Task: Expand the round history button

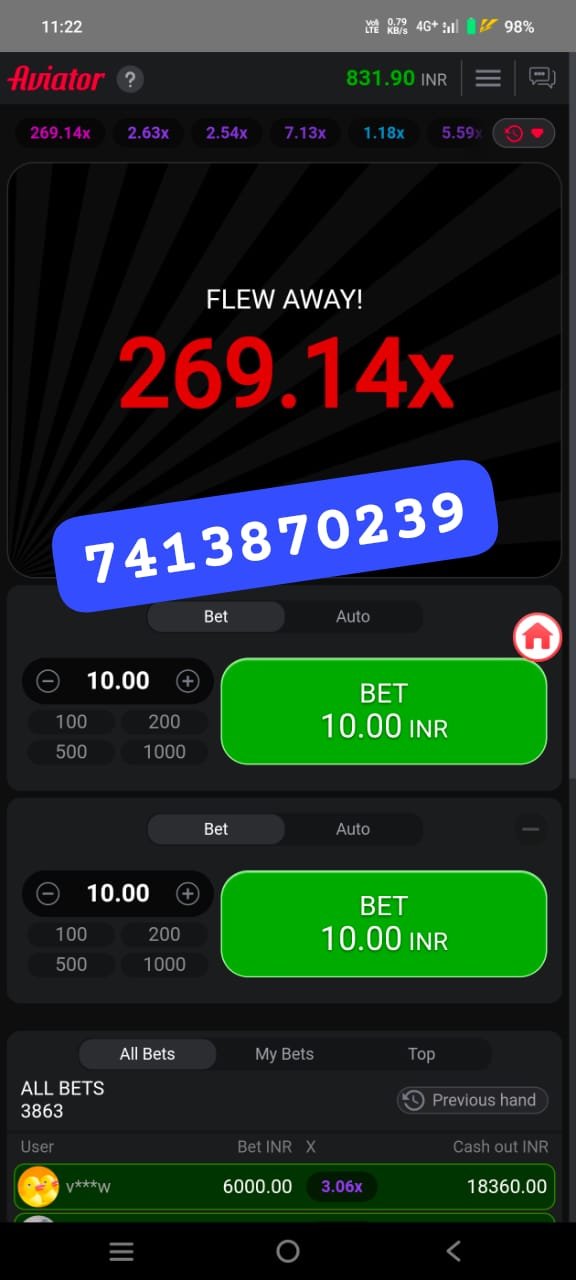Action: pos(524,133)
